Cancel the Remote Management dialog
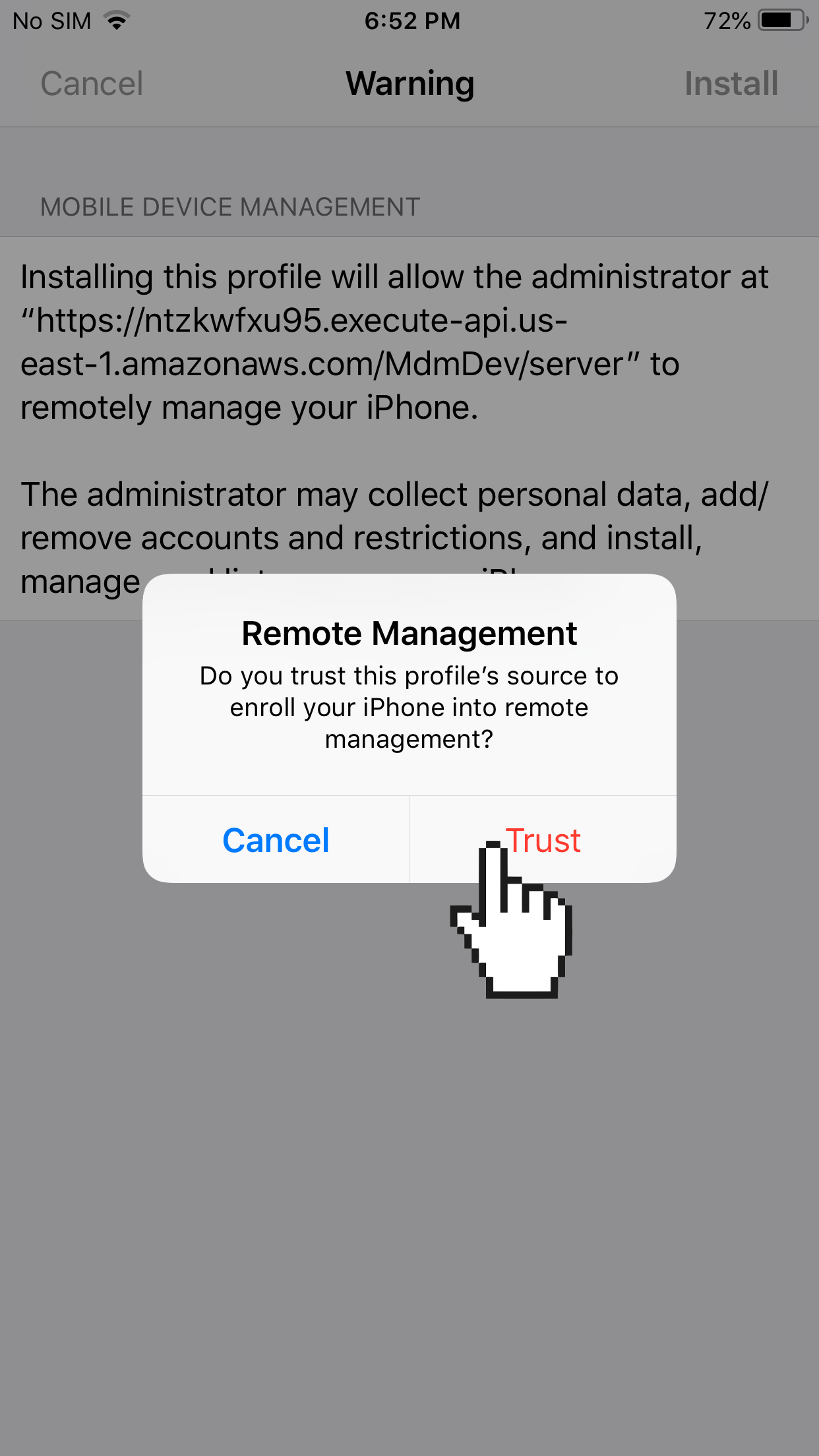The width and height of the screenshot is (819, 1456). coord(276,839)
